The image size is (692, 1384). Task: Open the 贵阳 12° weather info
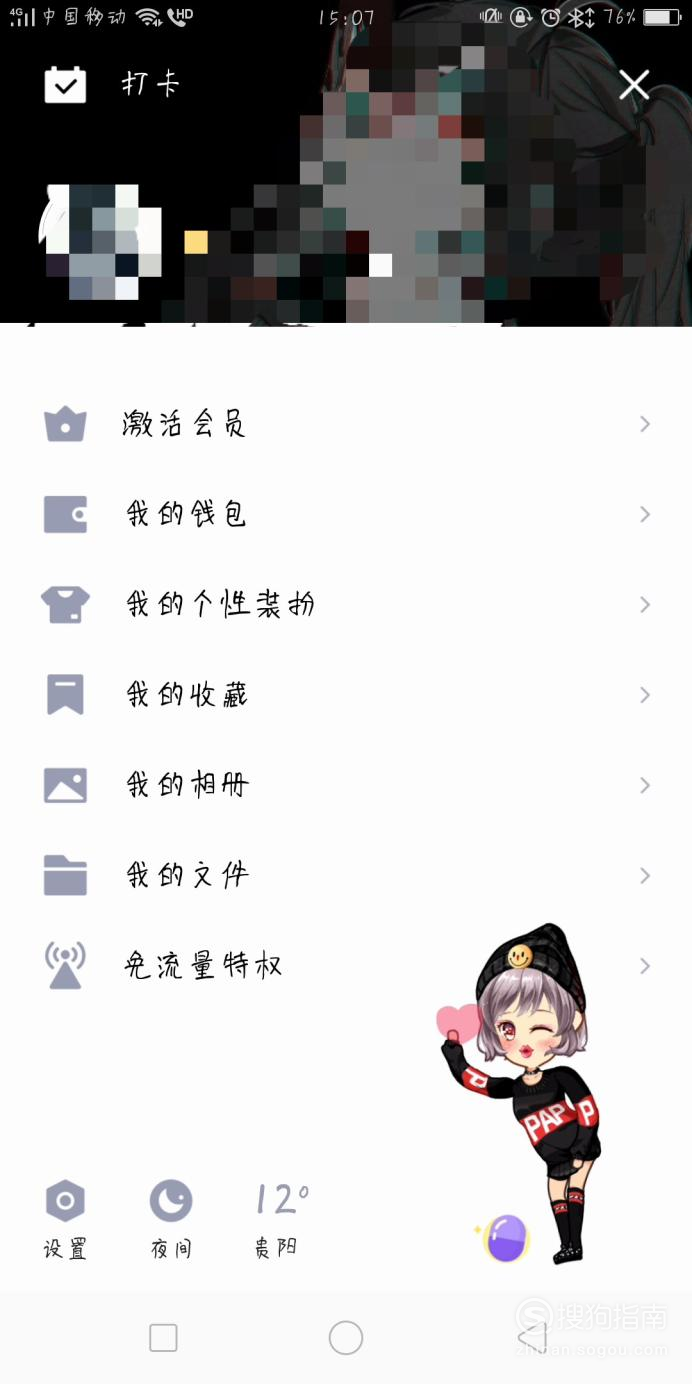(x=279, y=1219)
